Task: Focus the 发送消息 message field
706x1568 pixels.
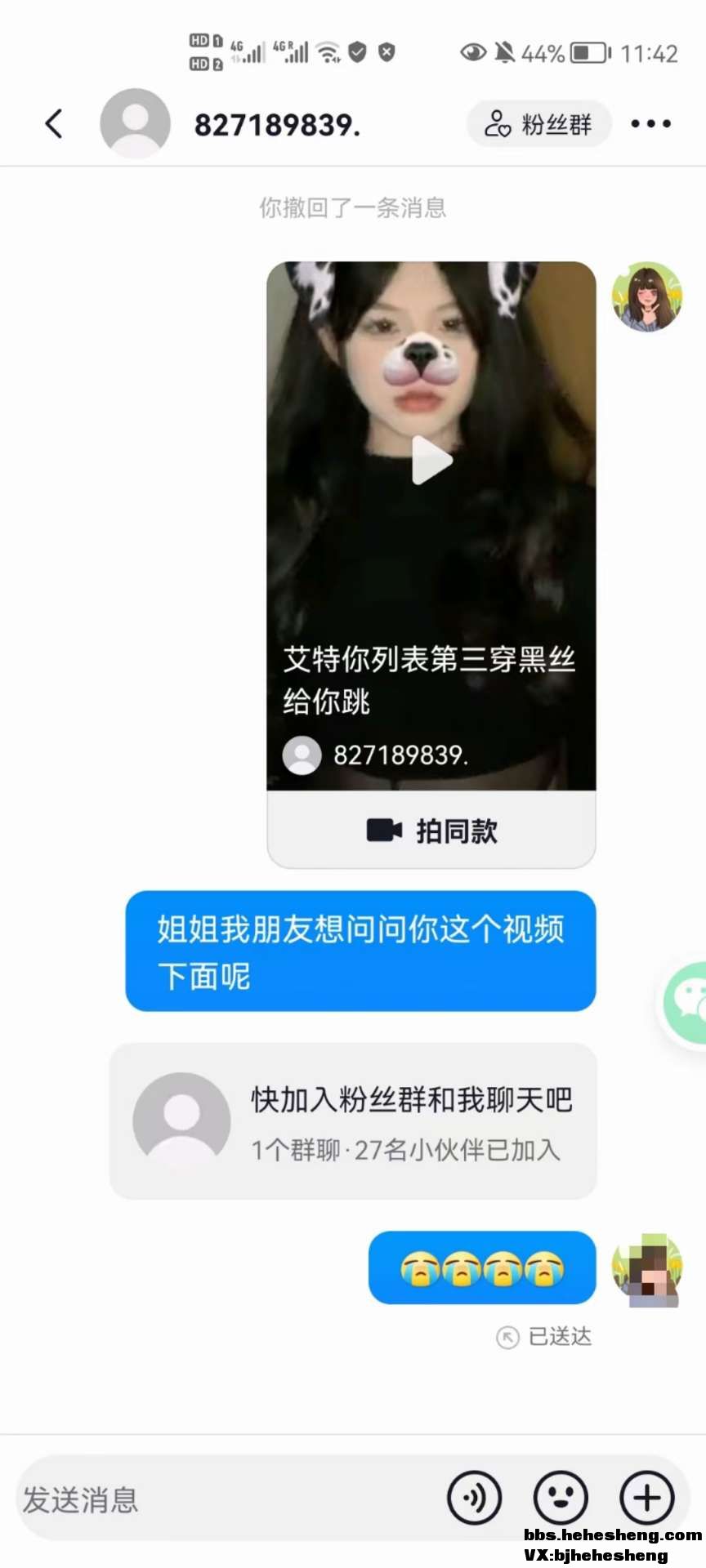Action: [221, 1499]
